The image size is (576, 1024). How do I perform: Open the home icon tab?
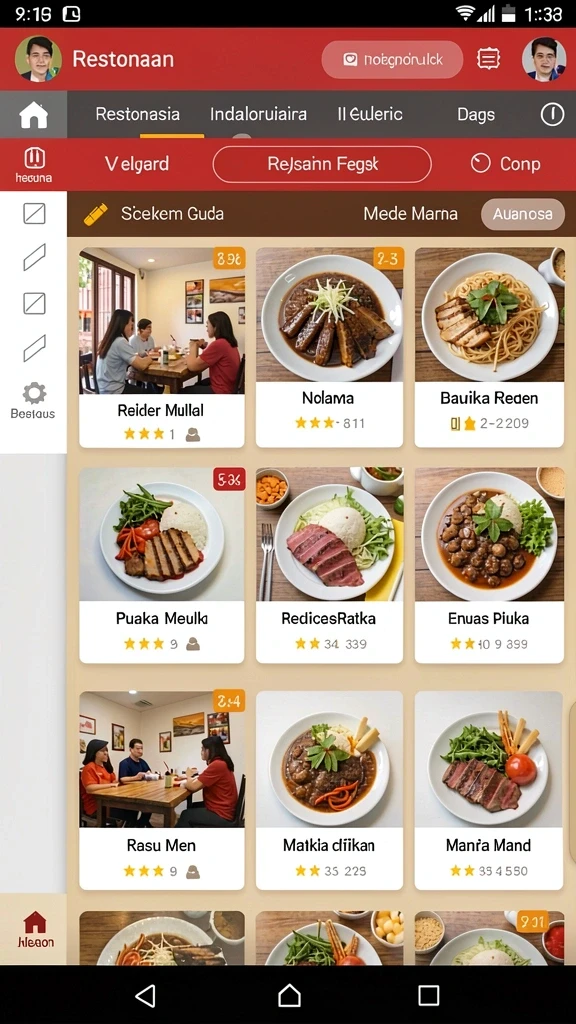pos(33,115)
